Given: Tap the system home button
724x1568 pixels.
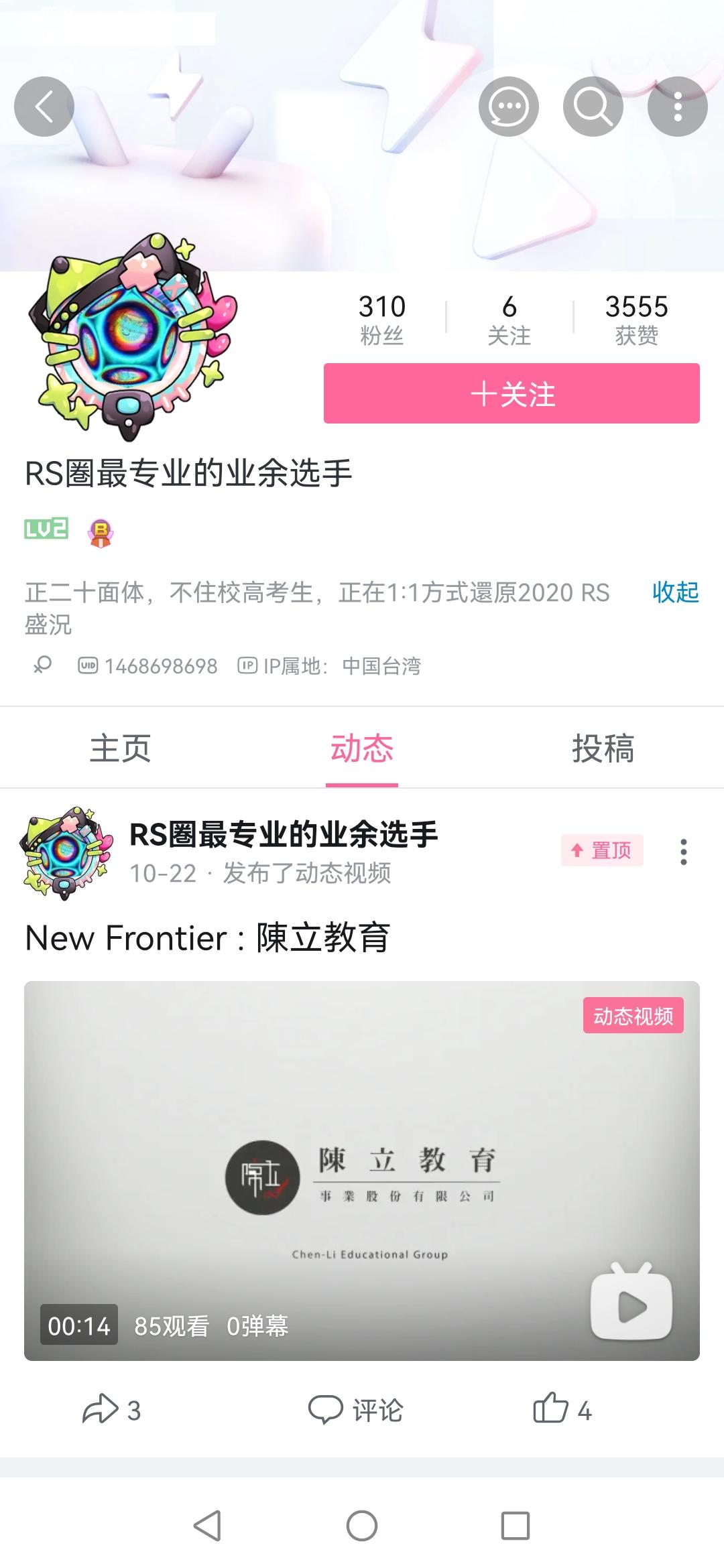Looking at the screenshot, I should [362, 1526].
